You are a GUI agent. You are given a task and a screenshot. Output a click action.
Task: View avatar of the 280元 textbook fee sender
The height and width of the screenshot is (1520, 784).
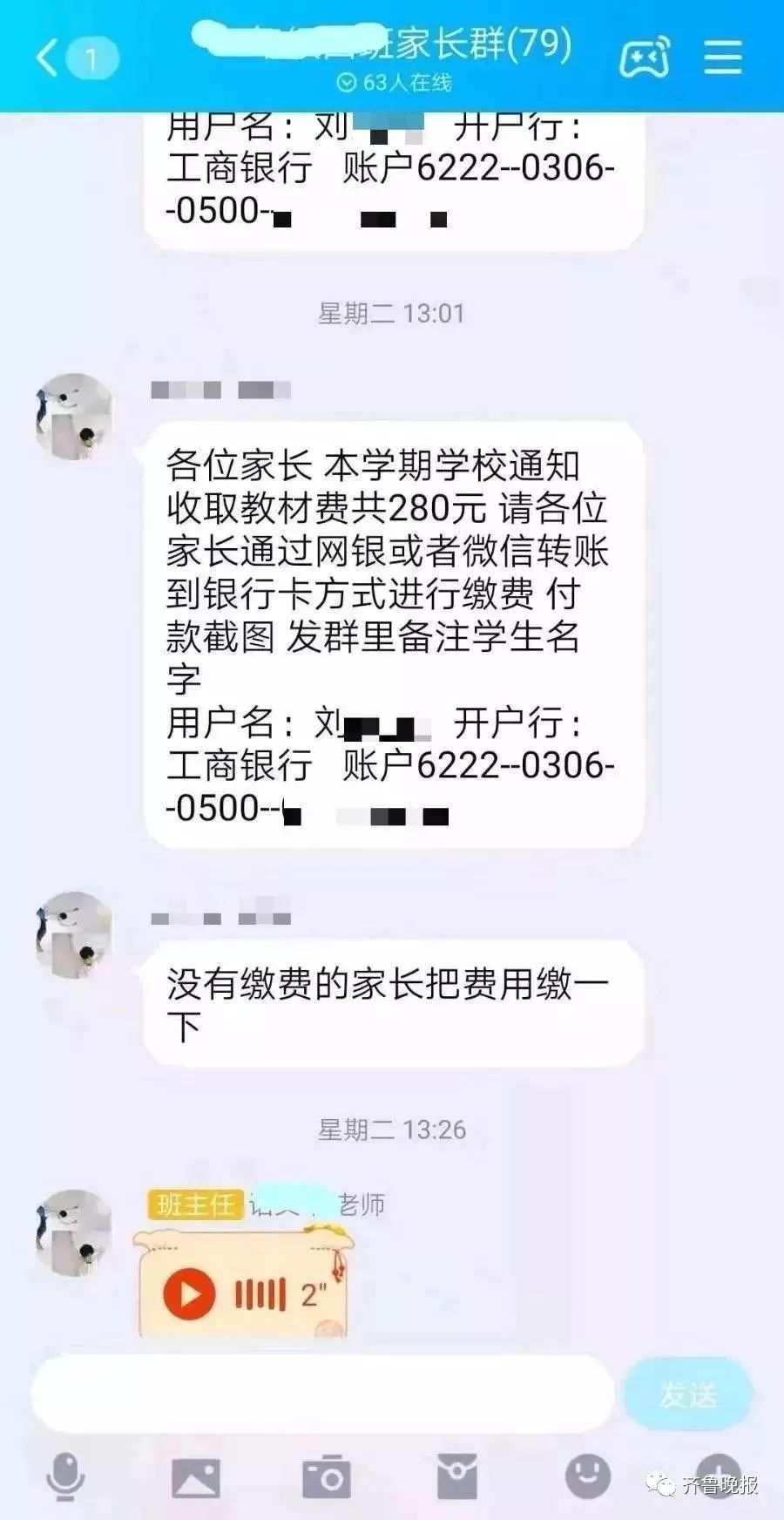pyautogui.click(x=75, y=417)
